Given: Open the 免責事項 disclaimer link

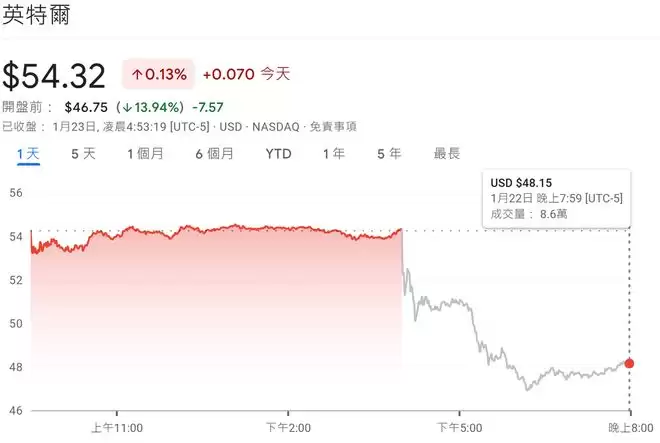Looking at the screenshot, I should pyautogui.click(x=333, y=127).
